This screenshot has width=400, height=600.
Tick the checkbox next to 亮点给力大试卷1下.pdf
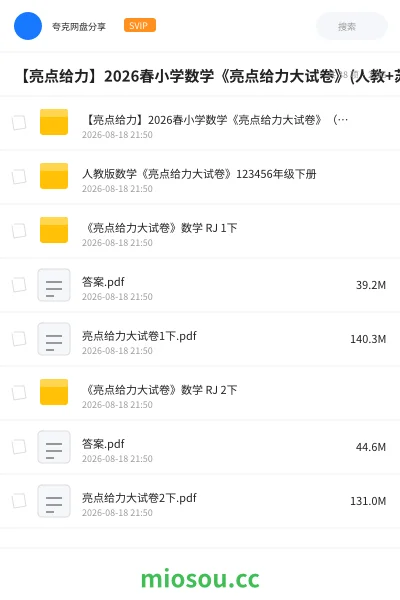19,339
